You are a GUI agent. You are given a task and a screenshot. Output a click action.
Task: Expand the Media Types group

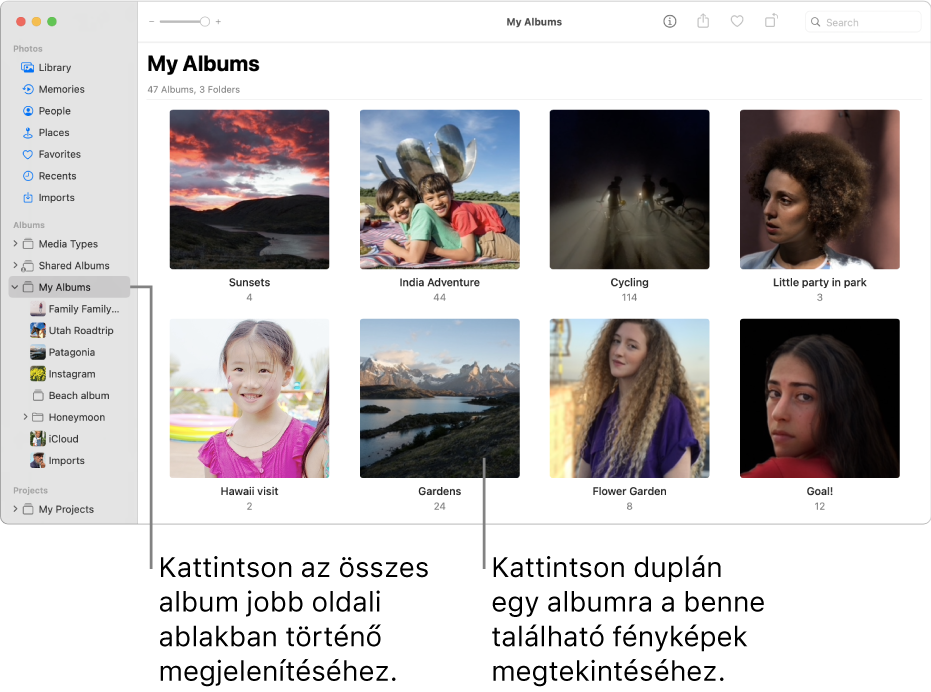coord(14,244)
